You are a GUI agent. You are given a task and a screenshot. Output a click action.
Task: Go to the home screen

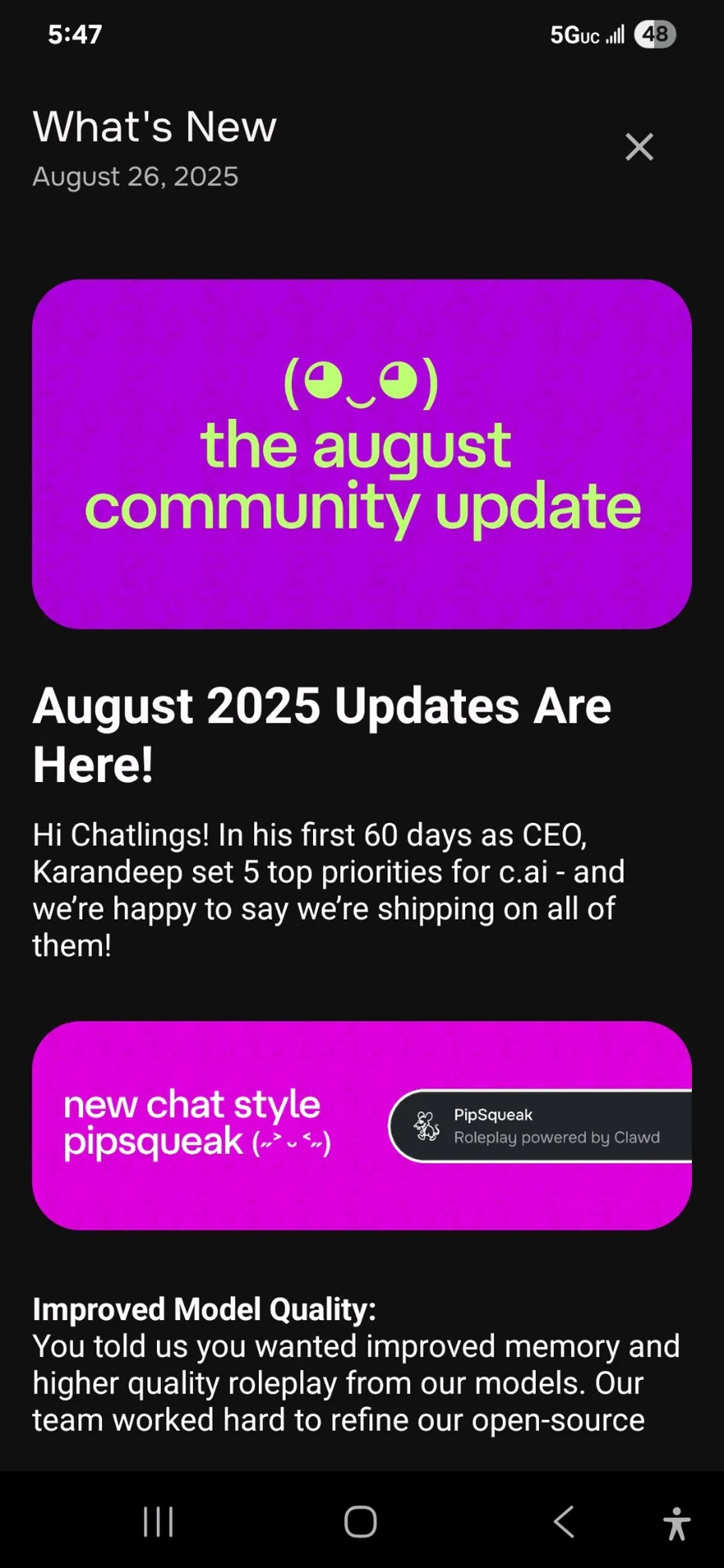[360, 1521]
